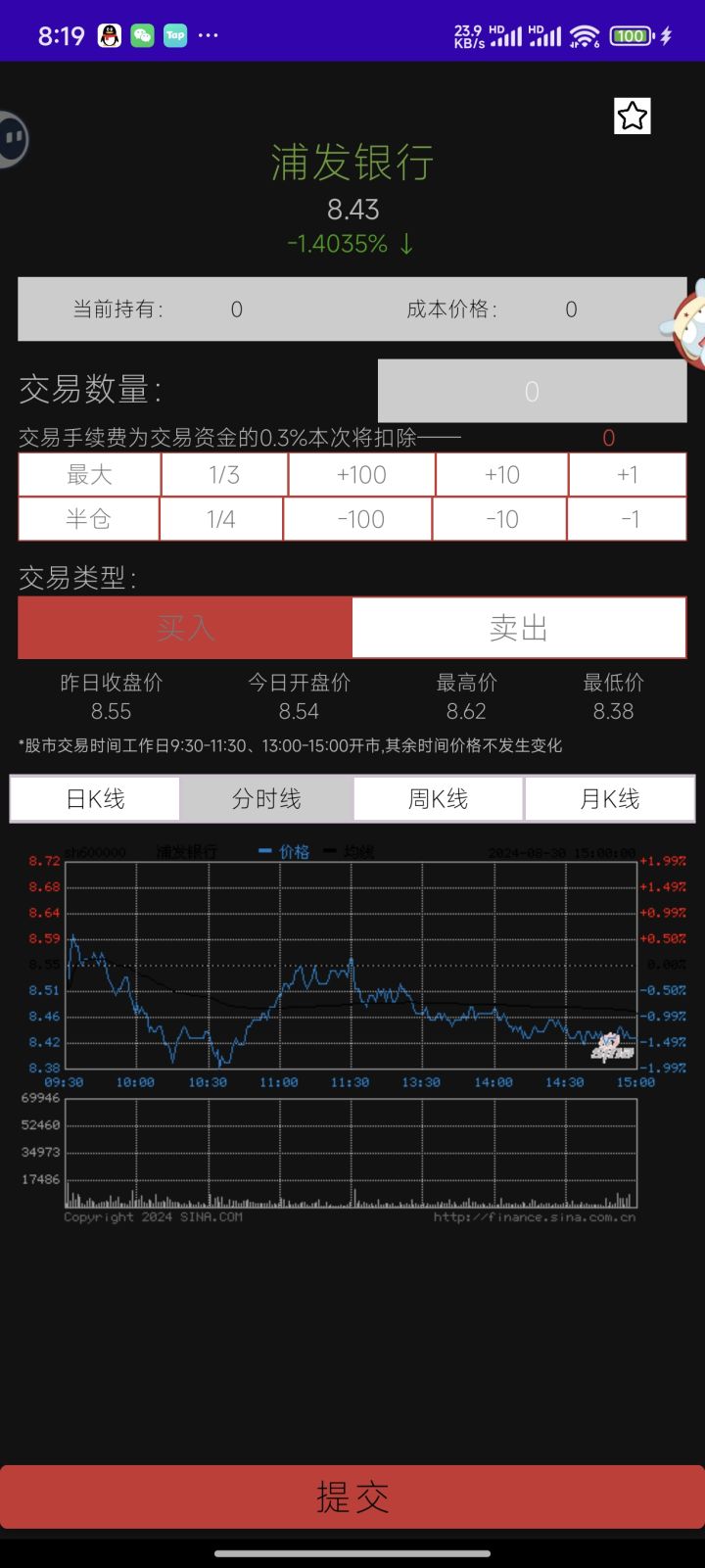705x1568 pixels.
Task: Increase quantity by +1
Action: 627,475
